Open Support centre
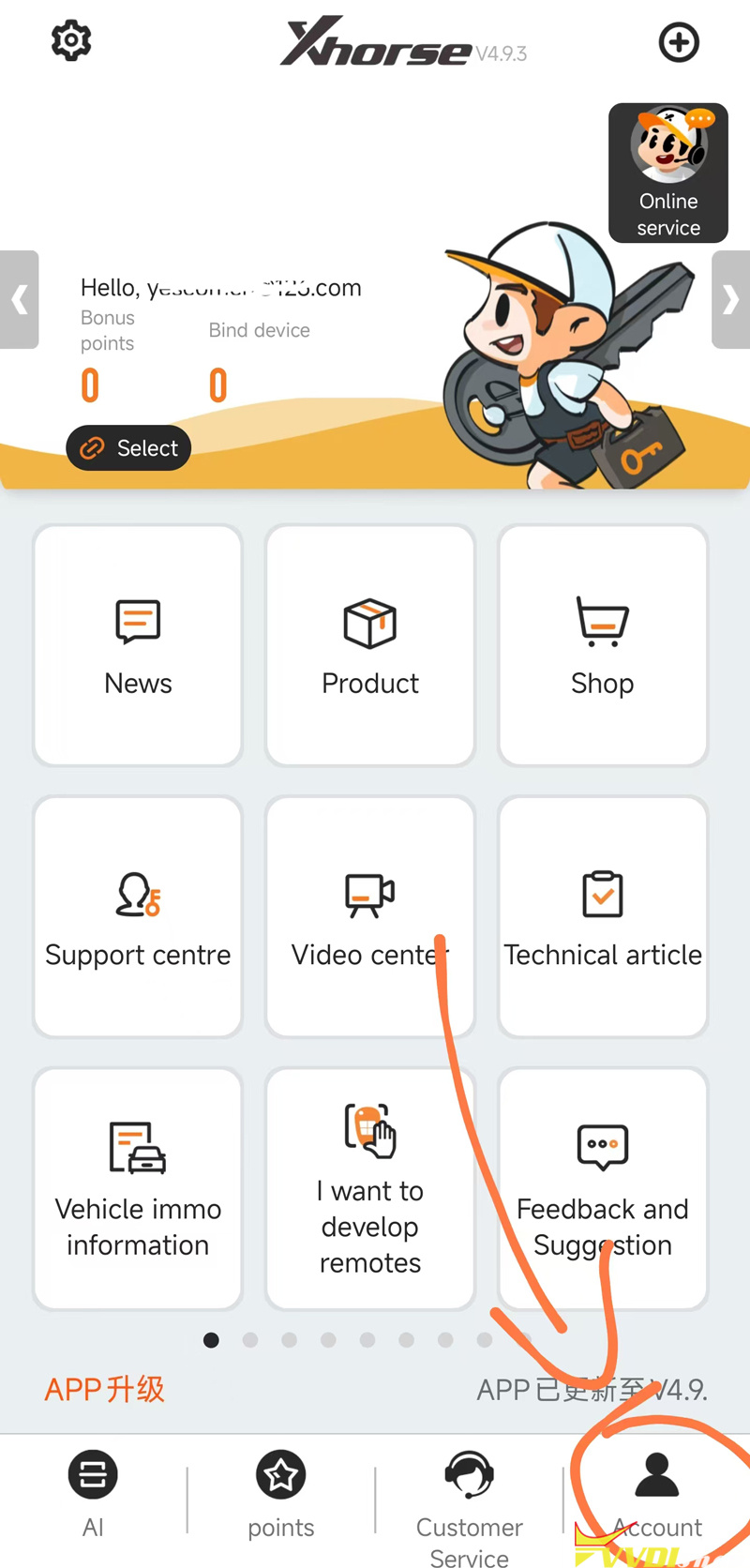 click(x=138, y=917)
